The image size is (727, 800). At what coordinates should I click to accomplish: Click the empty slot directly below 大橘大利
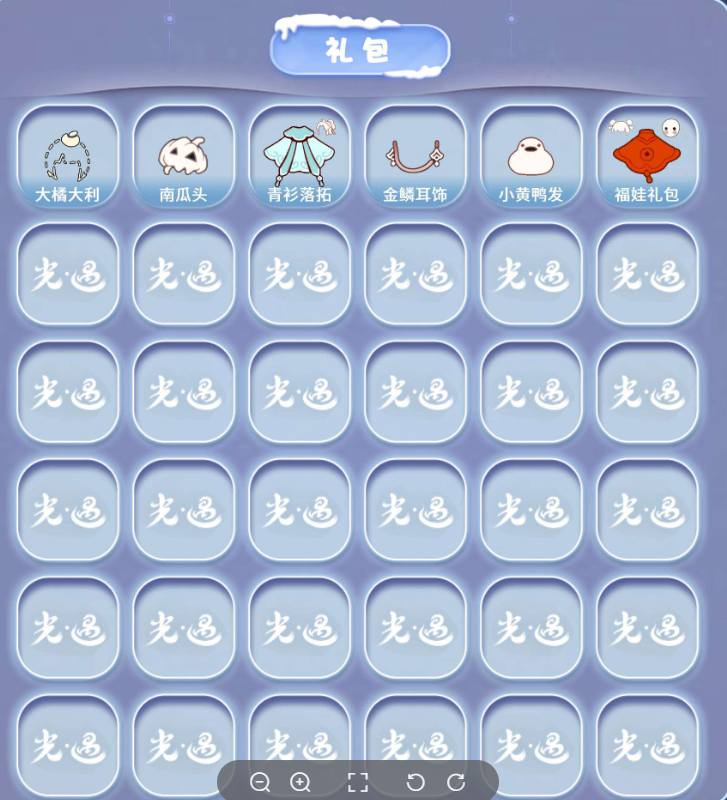click(67, 273)
